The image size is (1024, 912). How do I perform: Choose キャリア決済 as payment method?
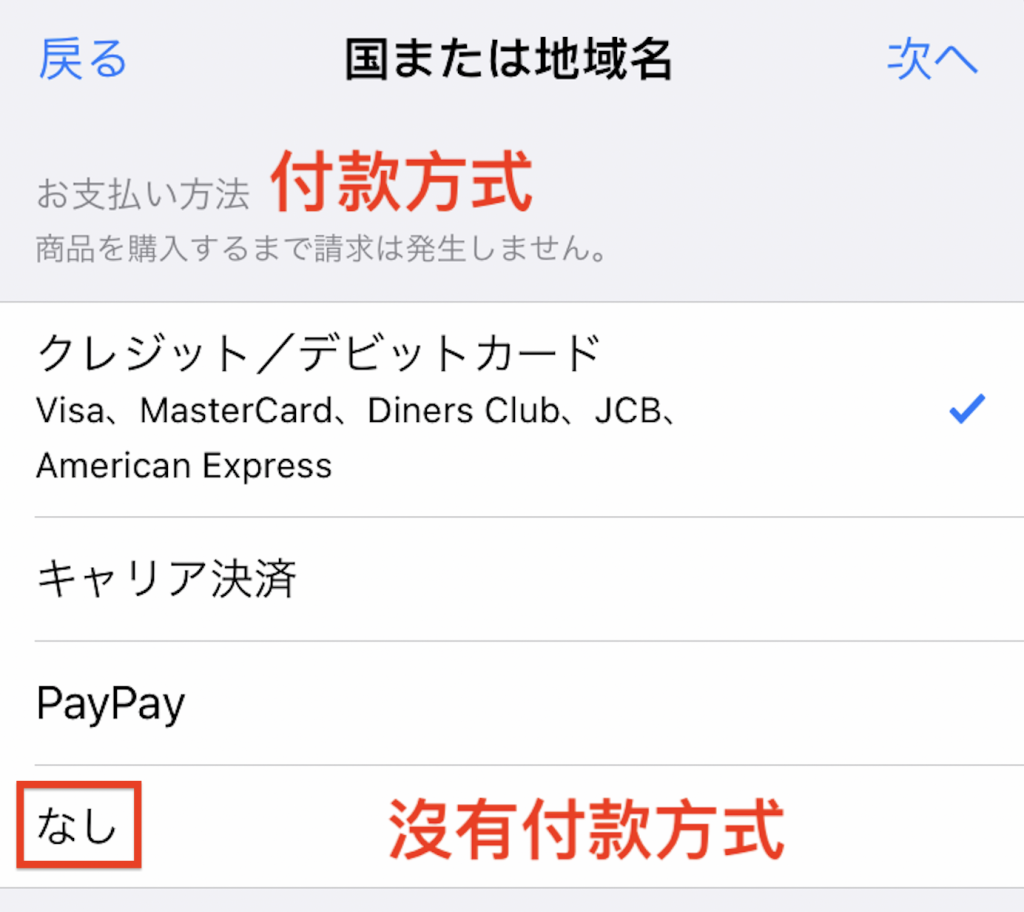tap(167, 579)
